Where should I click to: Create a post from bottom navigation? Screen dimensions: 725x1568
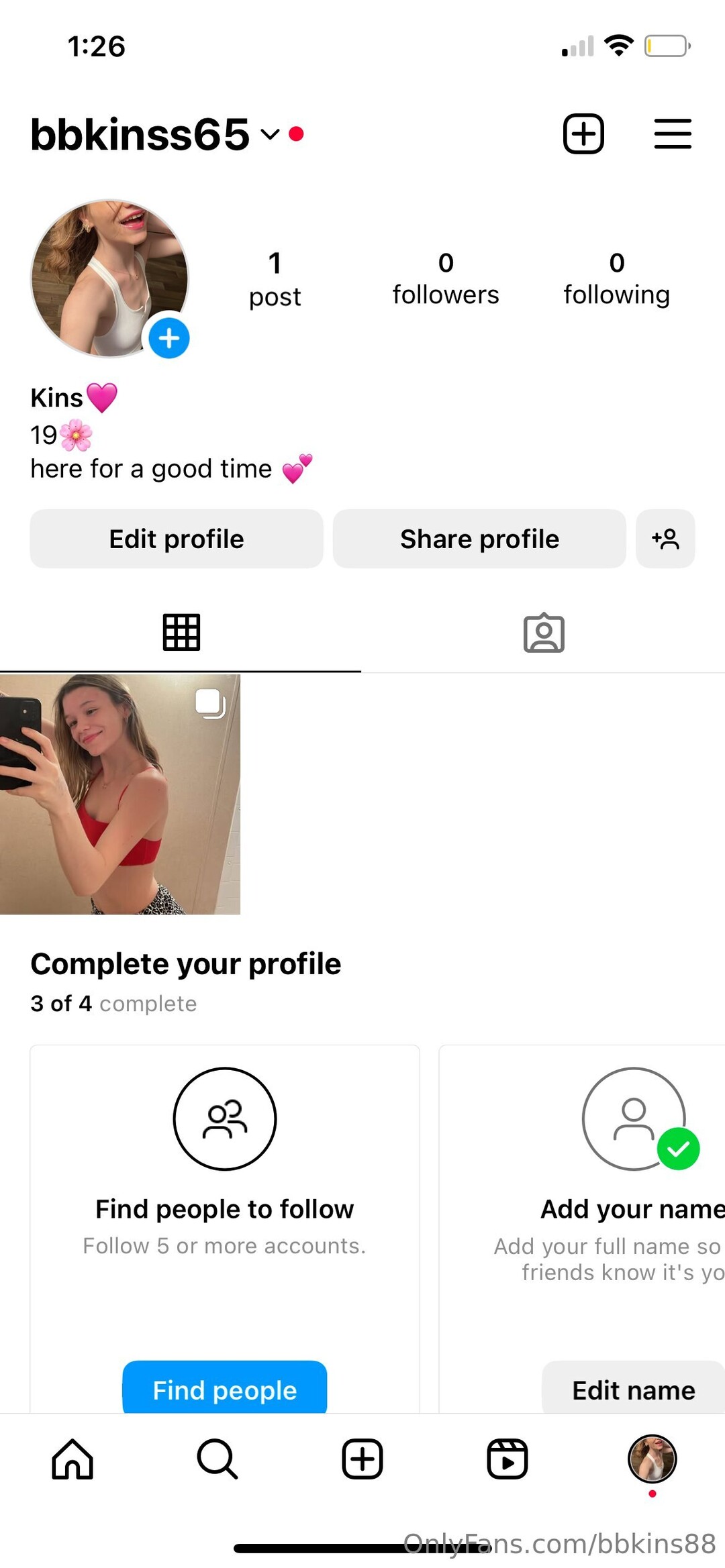pyautogui.click(x=362, y=1459)
